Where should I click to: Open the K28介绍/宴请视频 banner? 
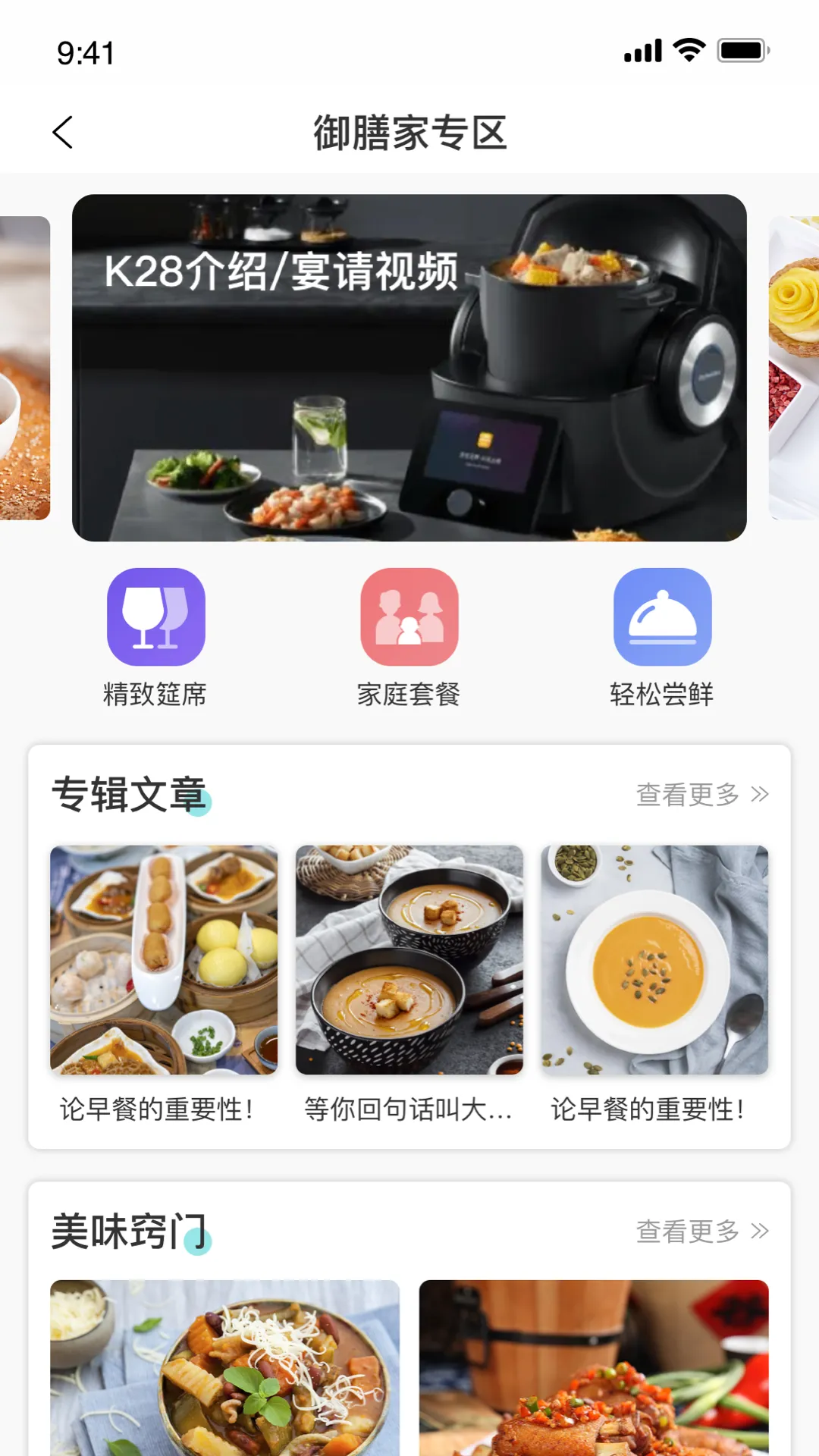tap(409, 368)
